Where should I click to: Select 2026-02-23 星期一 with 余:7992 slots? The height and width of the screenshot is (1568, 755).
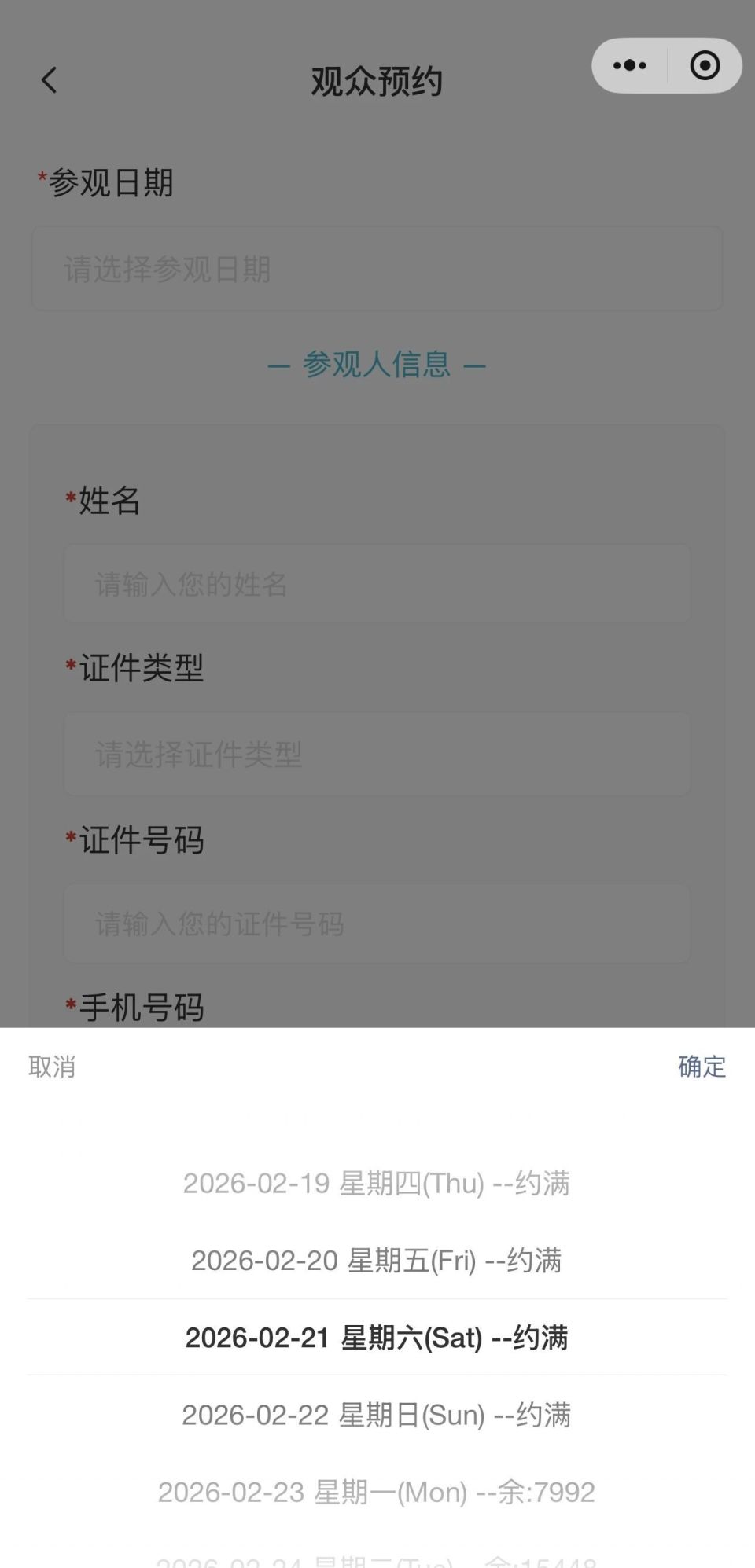pyautogui.click(x=377, y=1491)
